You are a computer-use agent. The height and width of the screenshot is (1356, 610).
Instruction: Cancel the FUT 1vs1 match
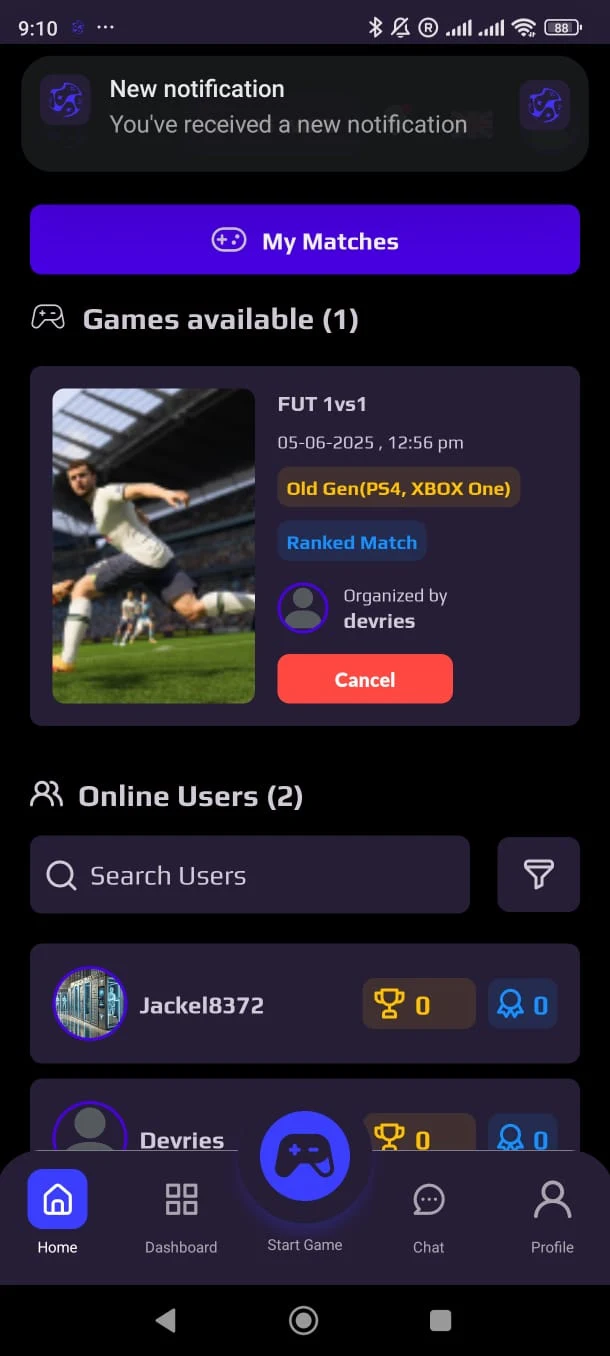tap(364, 679)
